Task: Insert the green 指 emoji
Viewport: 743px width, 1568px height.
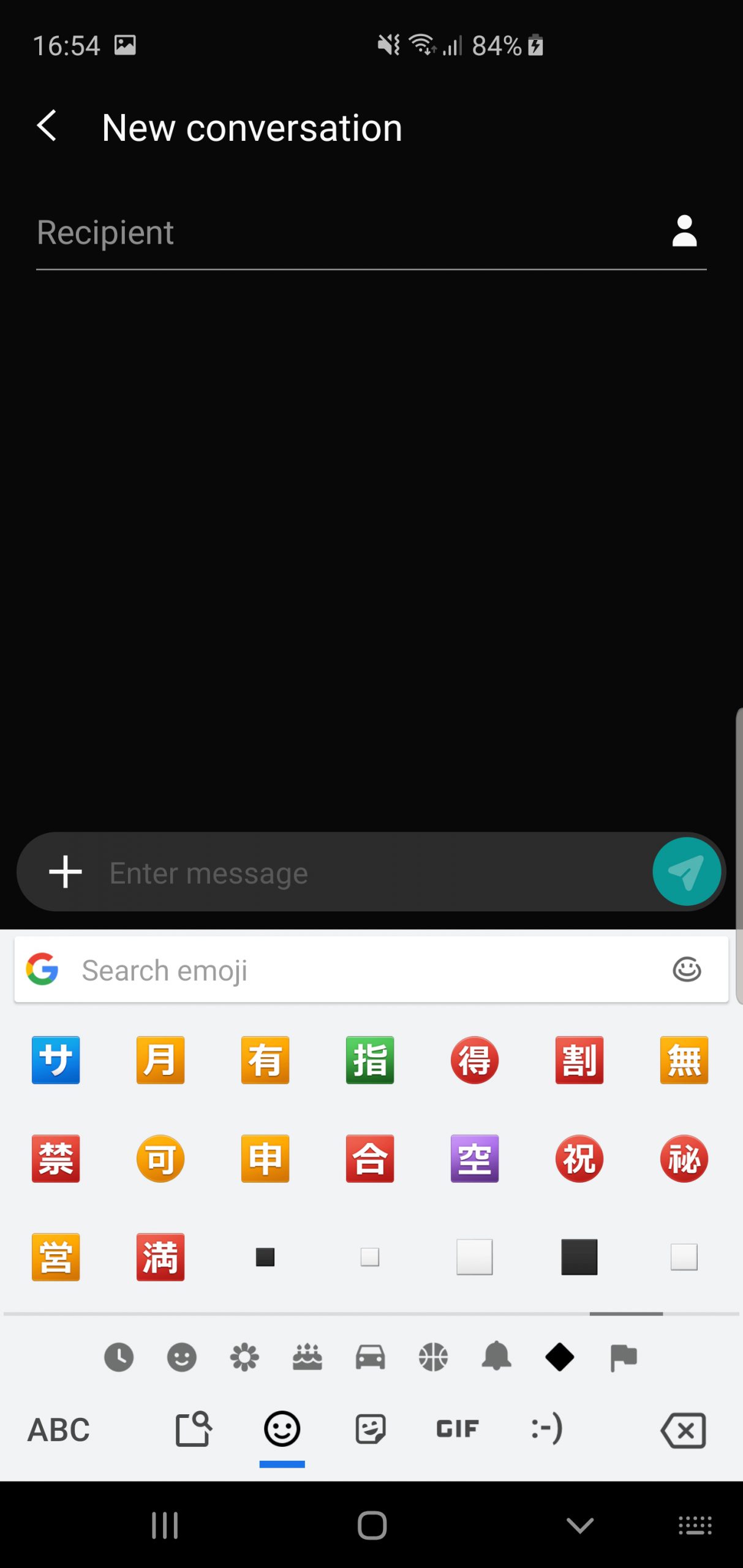Action: [370, 1060]
